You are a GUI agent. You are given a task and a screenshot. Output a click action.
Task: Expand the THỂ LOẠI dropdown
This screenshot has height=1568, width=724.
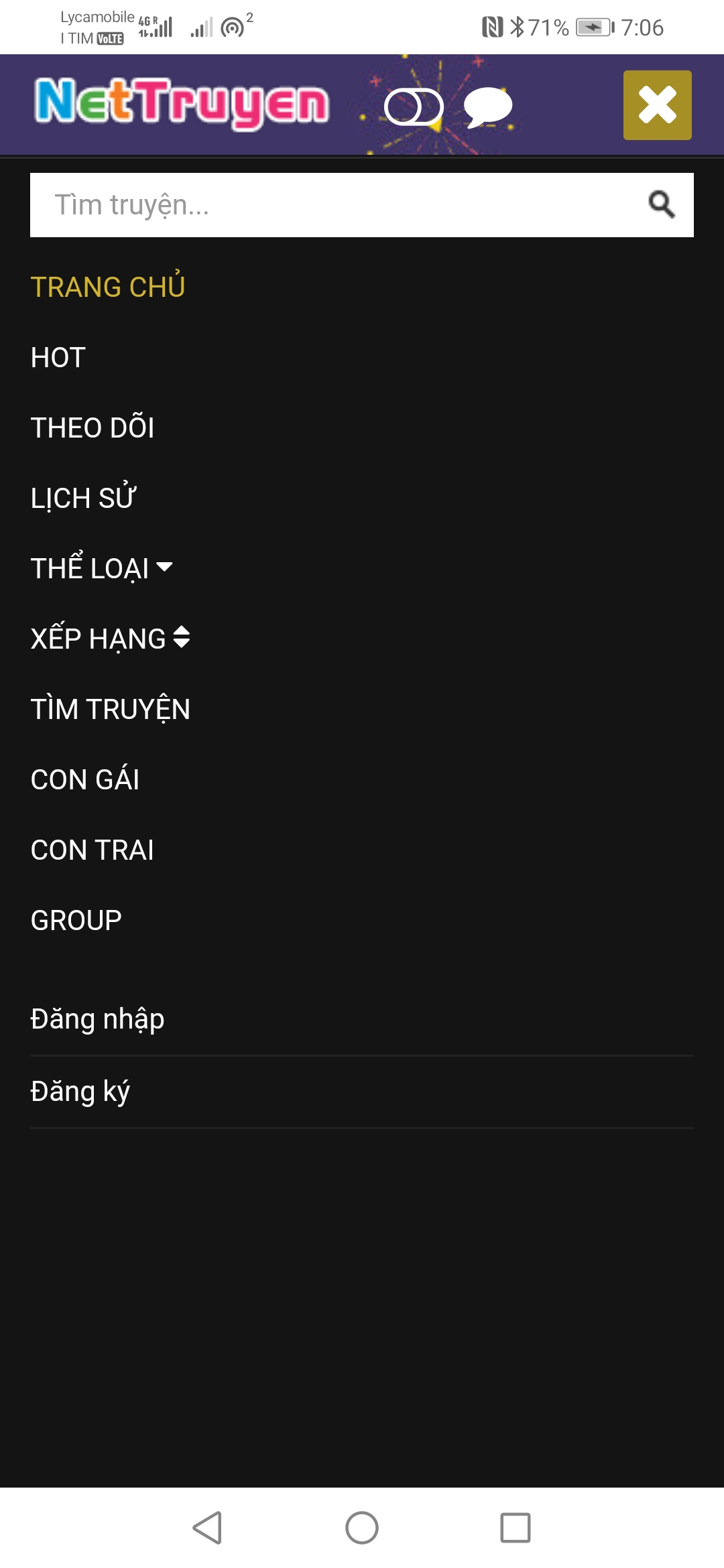tap(102, 569)
